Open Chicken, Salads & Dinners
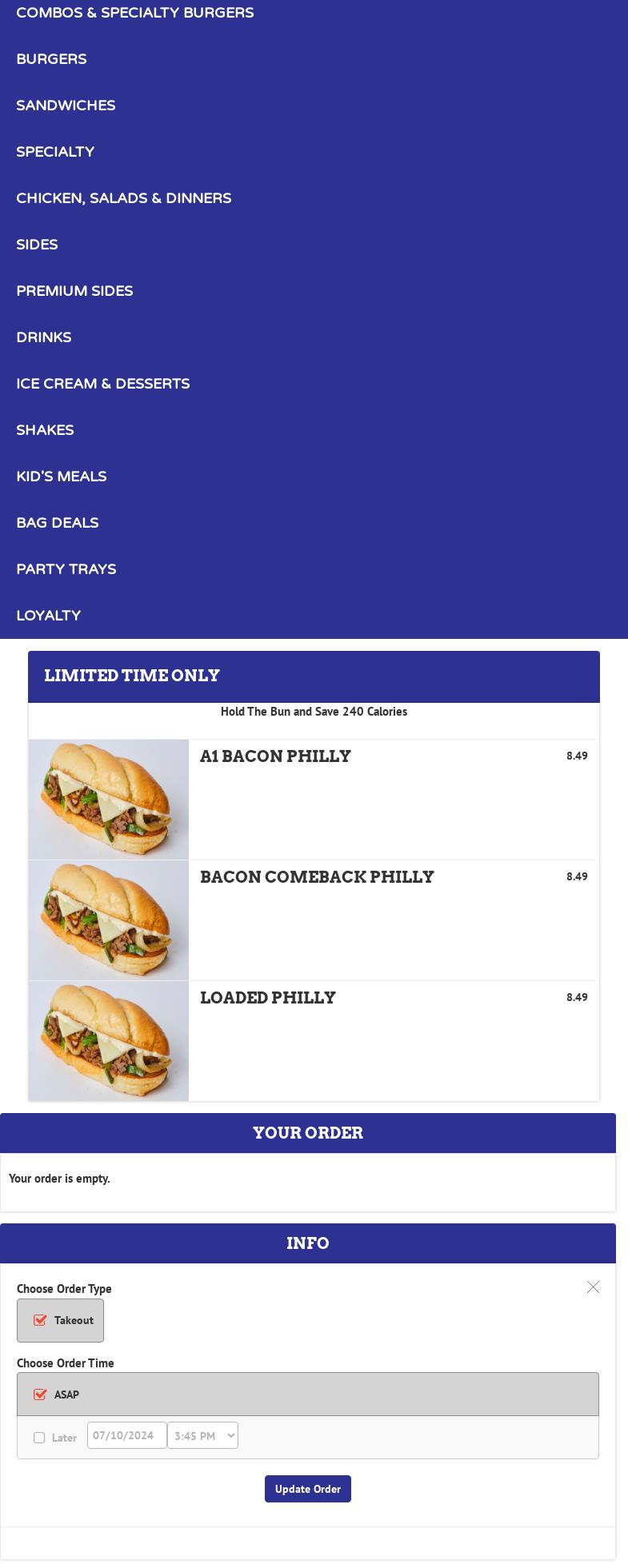This screenshot has width=628, height=1568. (123, 198)
